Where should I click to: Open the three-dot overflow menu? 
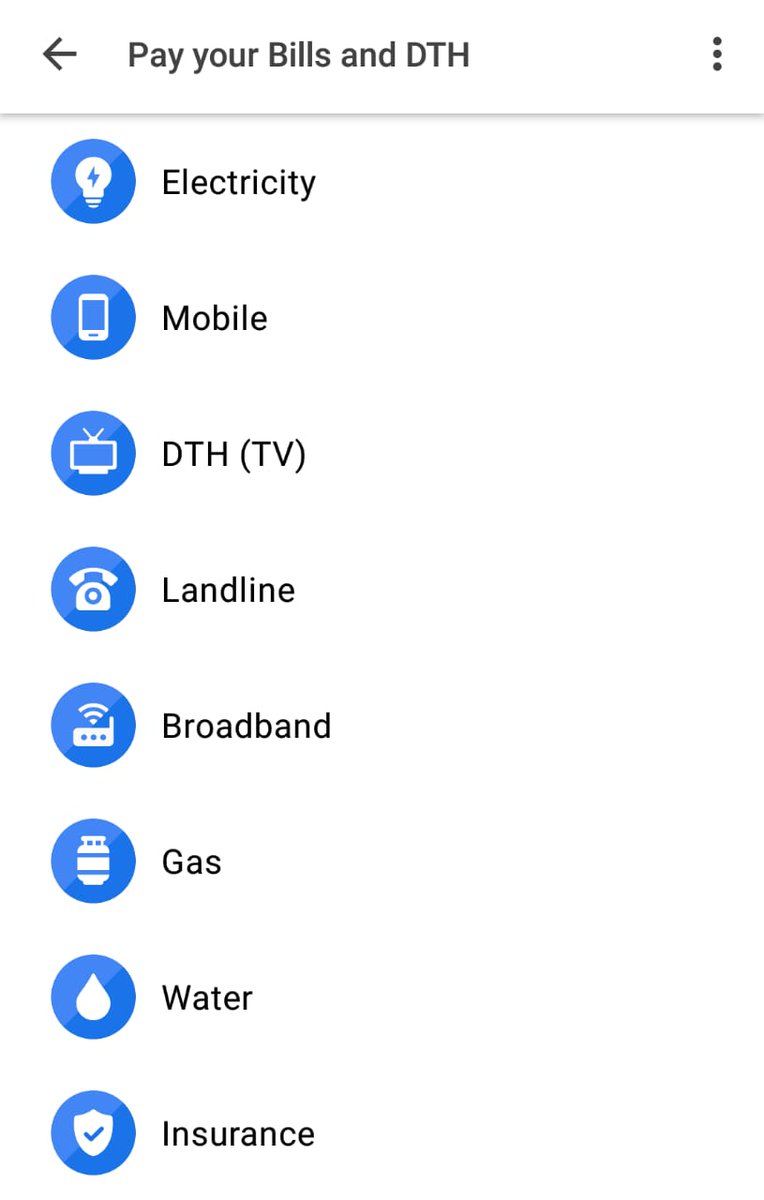click(716, 55)
